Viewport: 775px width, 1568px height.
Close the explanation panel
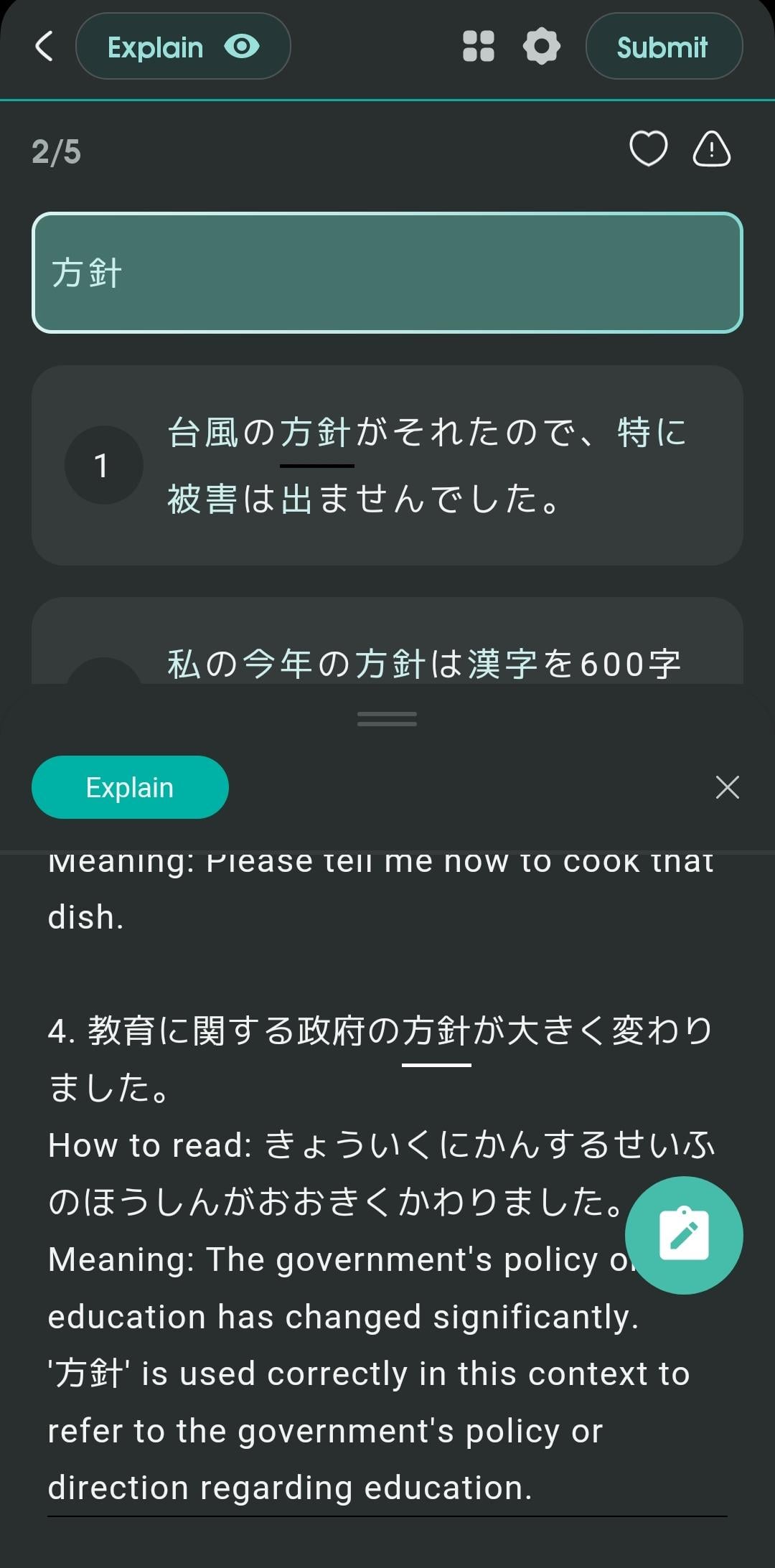(727, 787)
